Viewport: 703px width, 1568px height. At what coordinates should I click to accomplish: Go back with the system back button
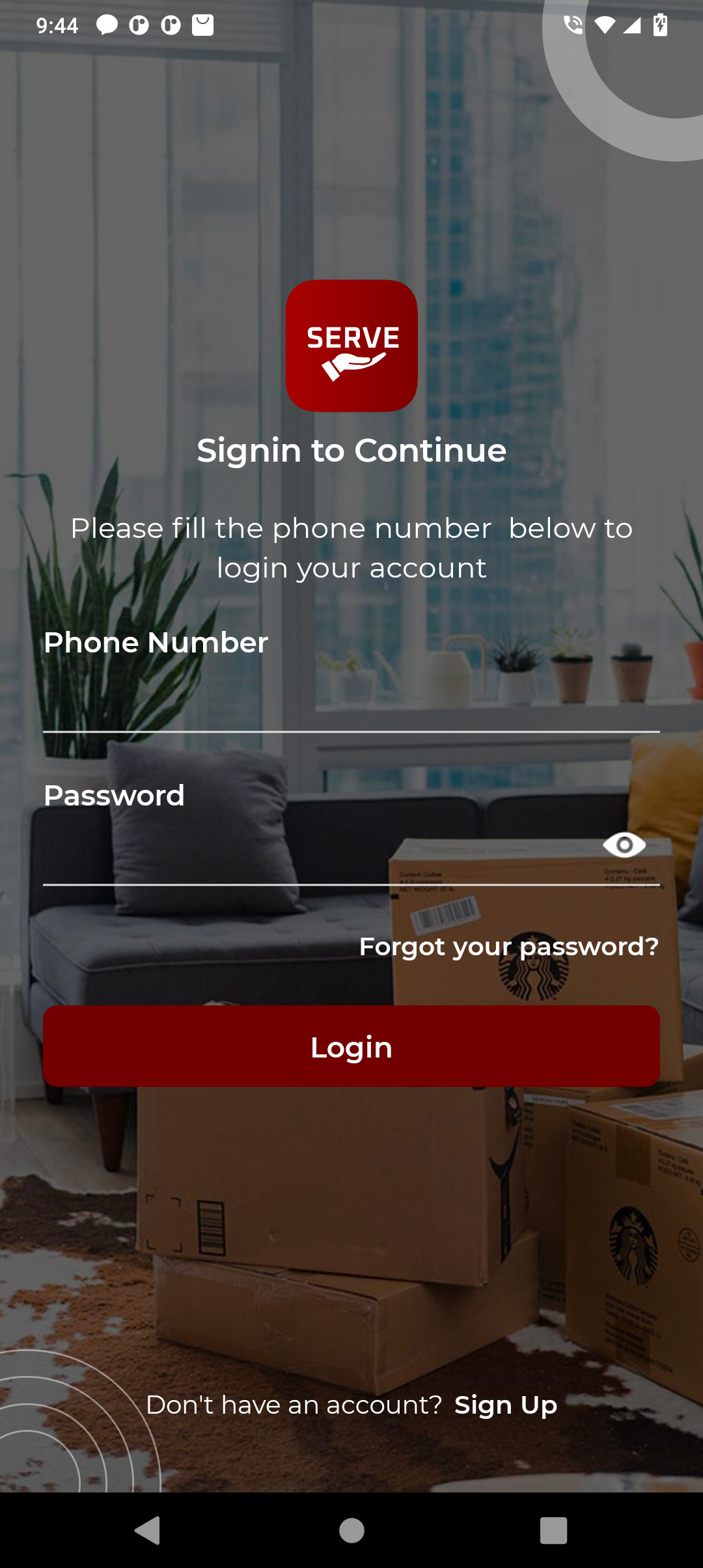pos(147,1530)
